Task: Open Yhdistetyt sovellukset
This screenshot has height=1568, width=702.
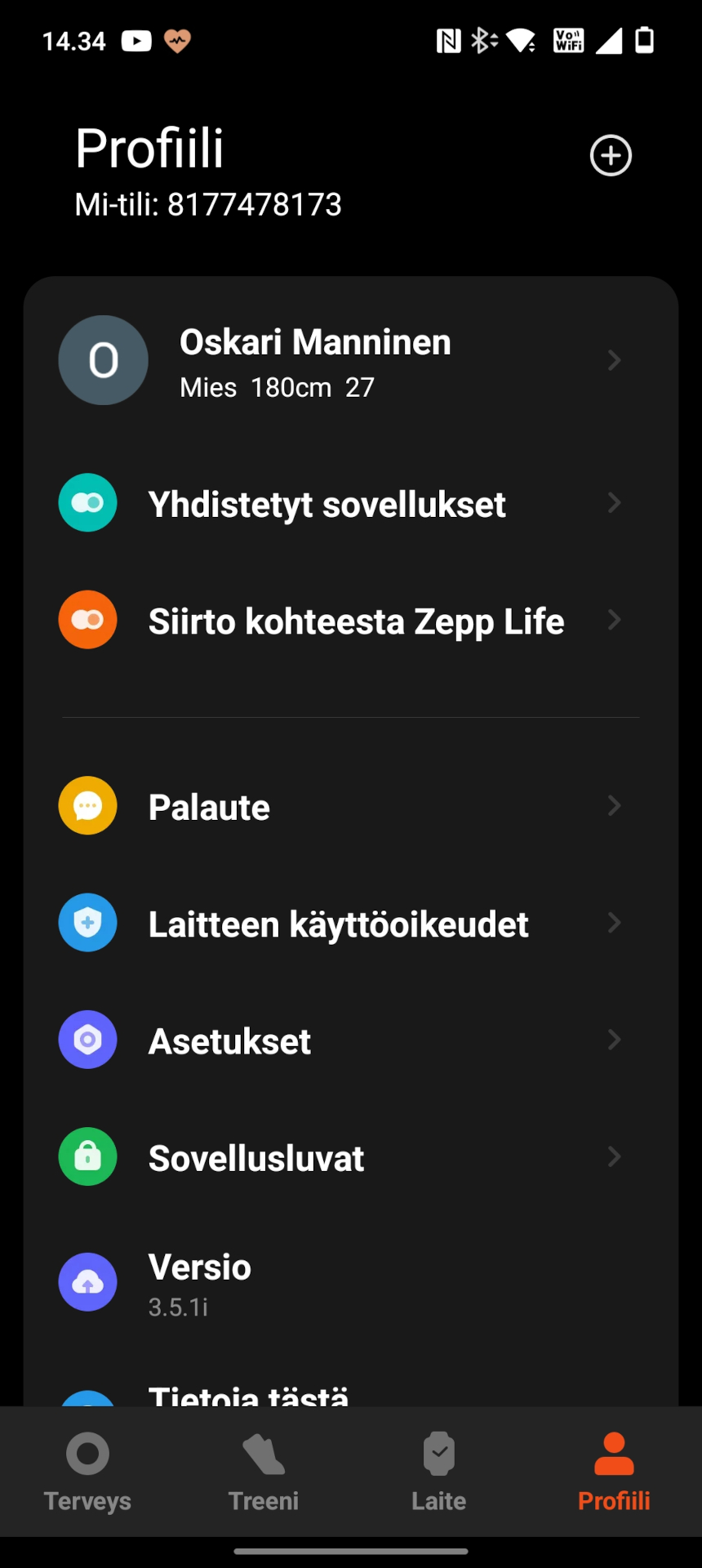Action: pyautogui.click(x=351, y=503)
